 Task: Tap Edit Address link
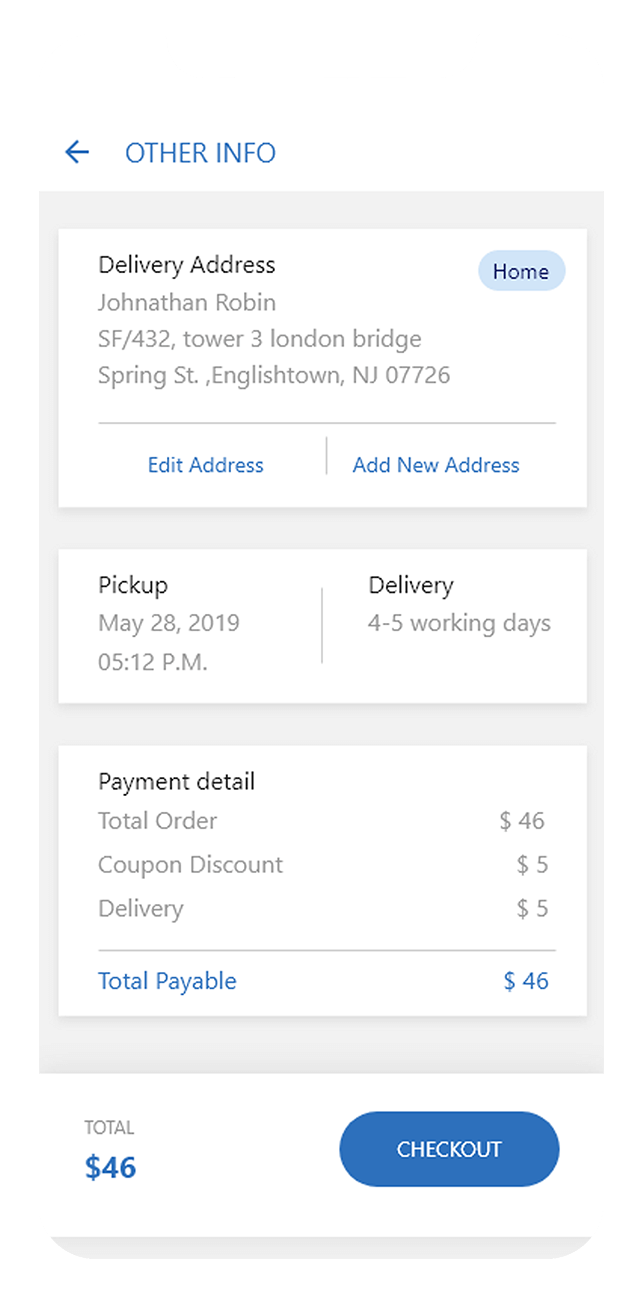tap(206, 465)
